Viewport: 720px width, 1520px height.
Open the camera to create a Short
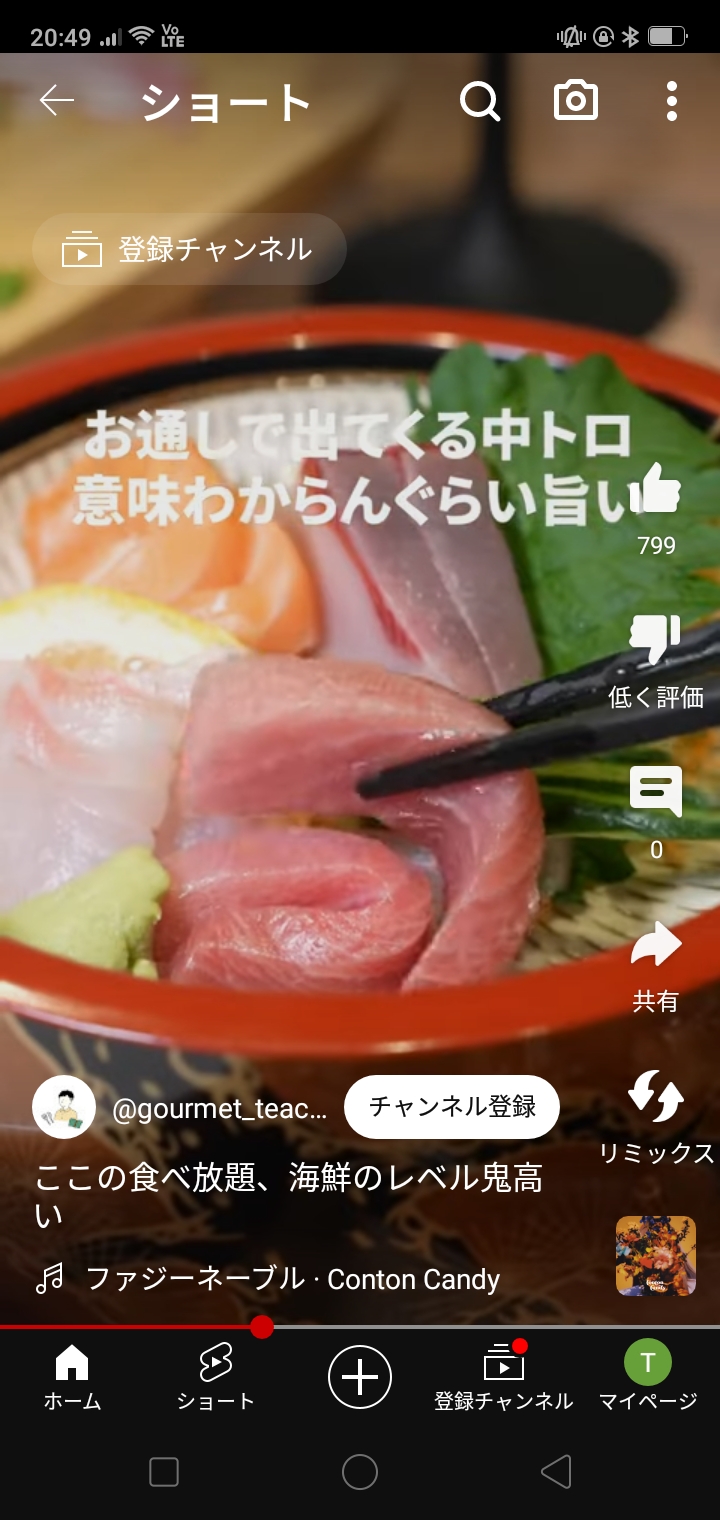(x=576, y=101)
